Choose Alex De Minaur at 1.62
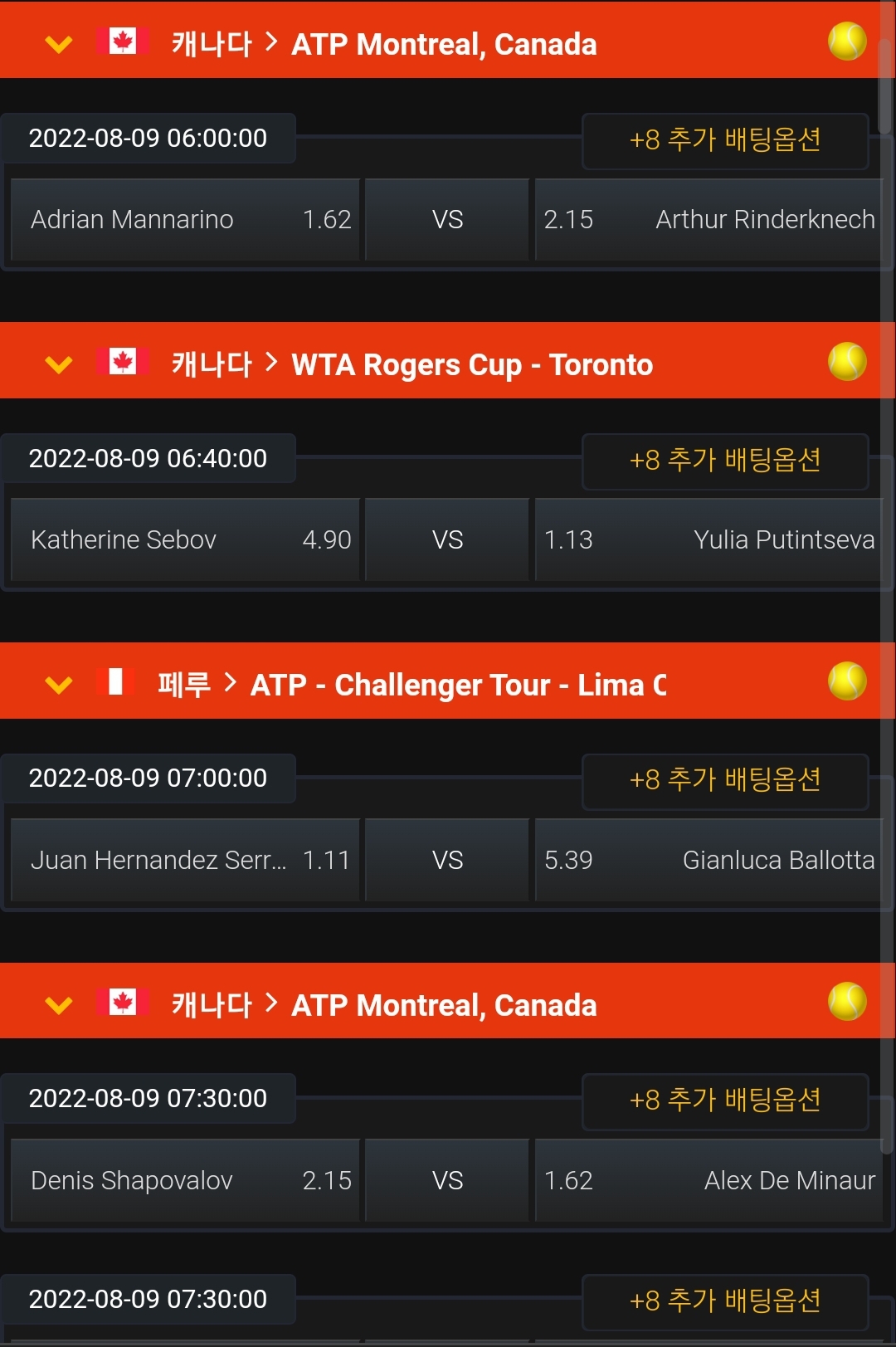The width and height of the screenshot is (896, 1347). click(709, 1181)
